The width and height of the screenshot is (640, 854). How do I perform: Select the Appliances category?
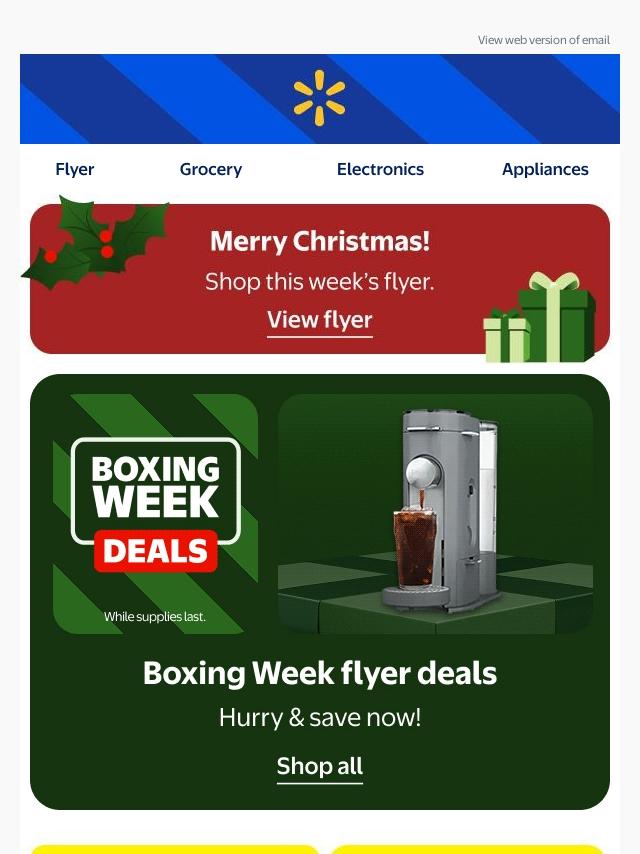(545, 169)
